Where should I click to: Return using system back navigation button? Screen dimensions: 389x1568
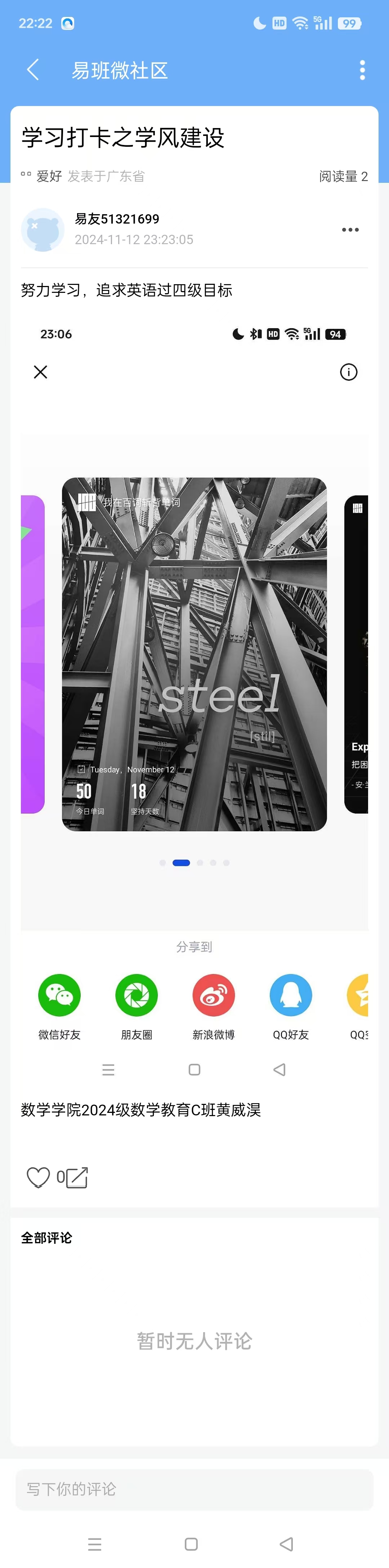[x=286, y=1544]
